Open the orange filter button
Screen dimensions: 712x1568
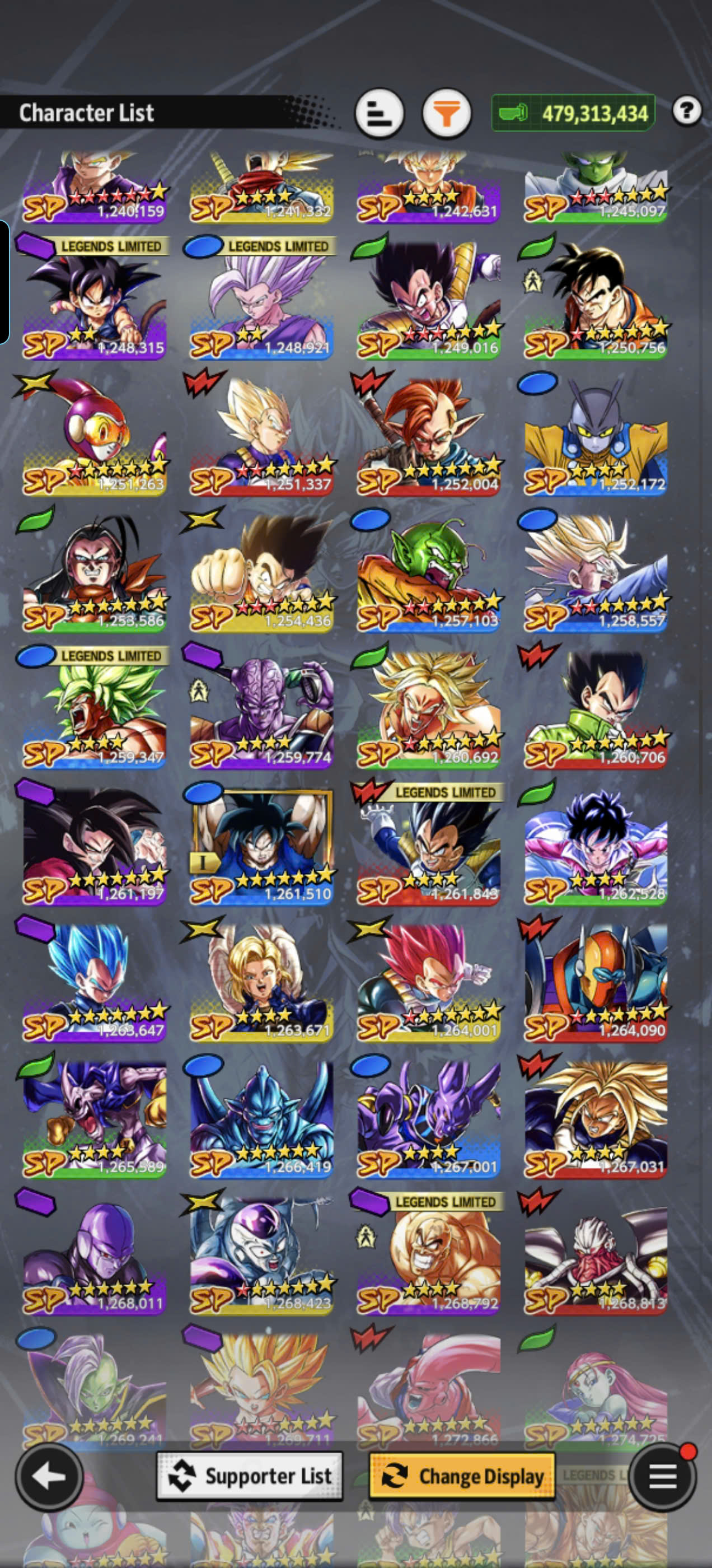click(446, 114)
